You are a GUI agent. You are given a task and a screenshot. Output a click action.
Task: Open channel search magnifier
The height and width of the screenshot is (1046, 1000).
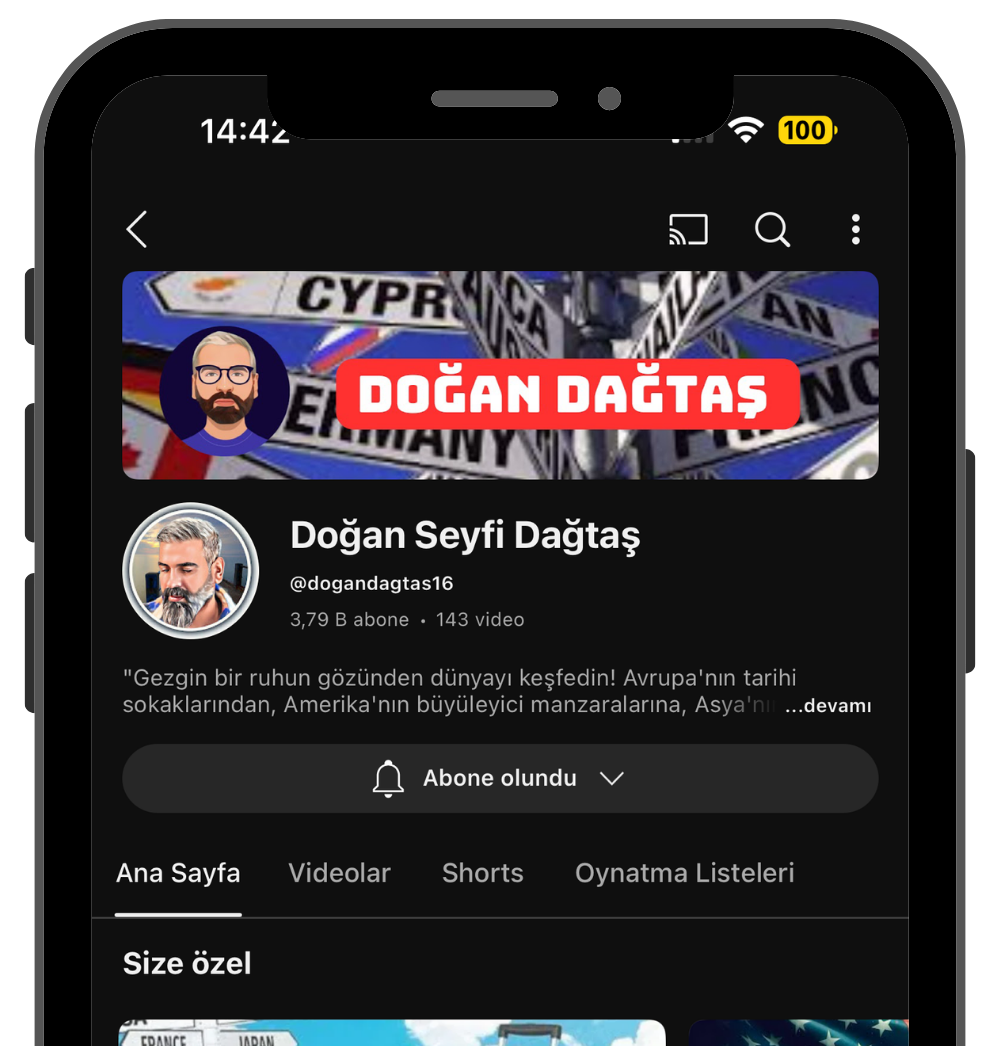point(772,229)
